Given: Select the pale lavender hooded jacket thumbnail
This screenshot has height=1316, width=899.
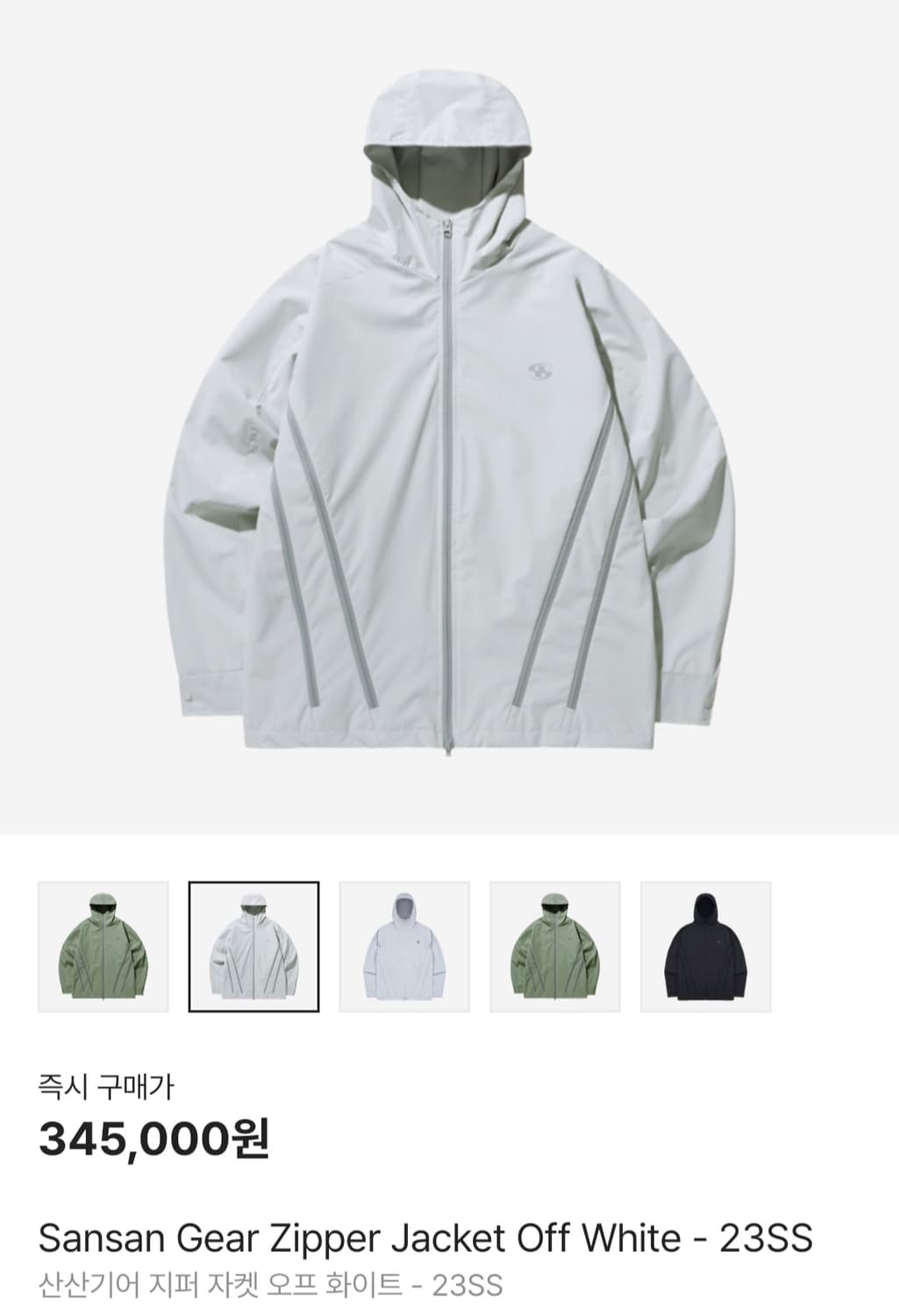Looking at the screenshot, I should tap(404, 947).
